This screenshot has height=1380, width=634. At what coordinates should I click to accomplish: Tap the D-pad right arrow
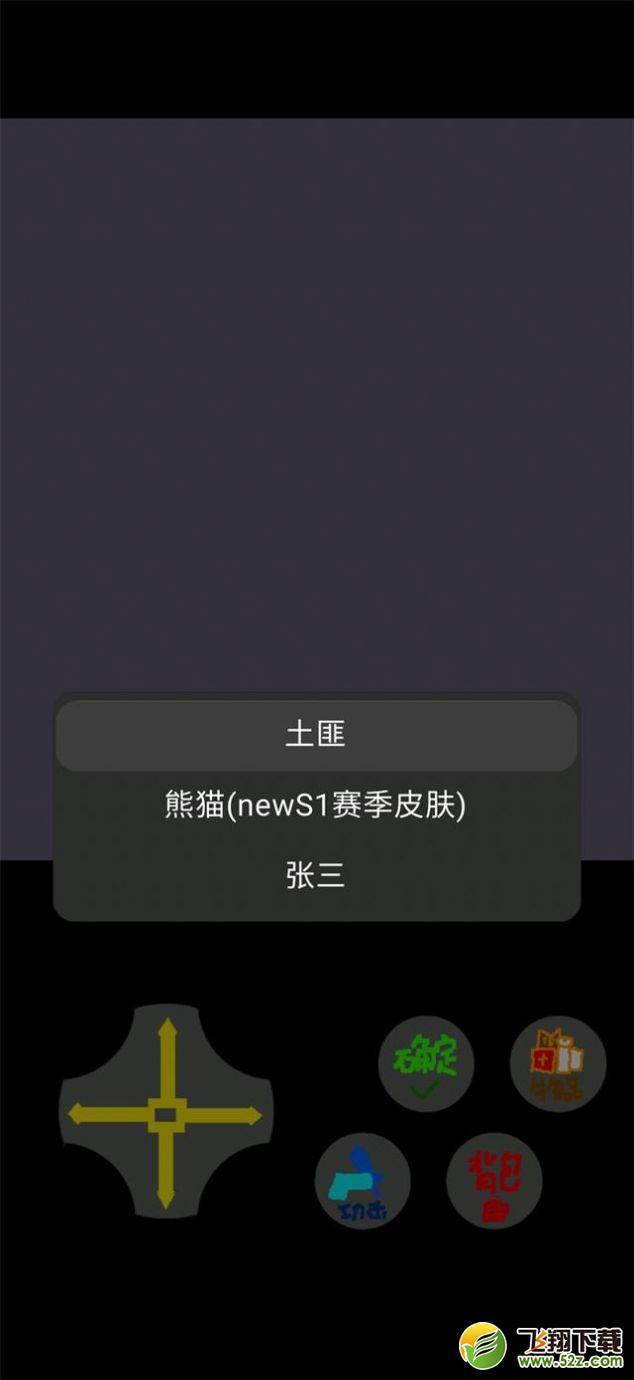225,1115
